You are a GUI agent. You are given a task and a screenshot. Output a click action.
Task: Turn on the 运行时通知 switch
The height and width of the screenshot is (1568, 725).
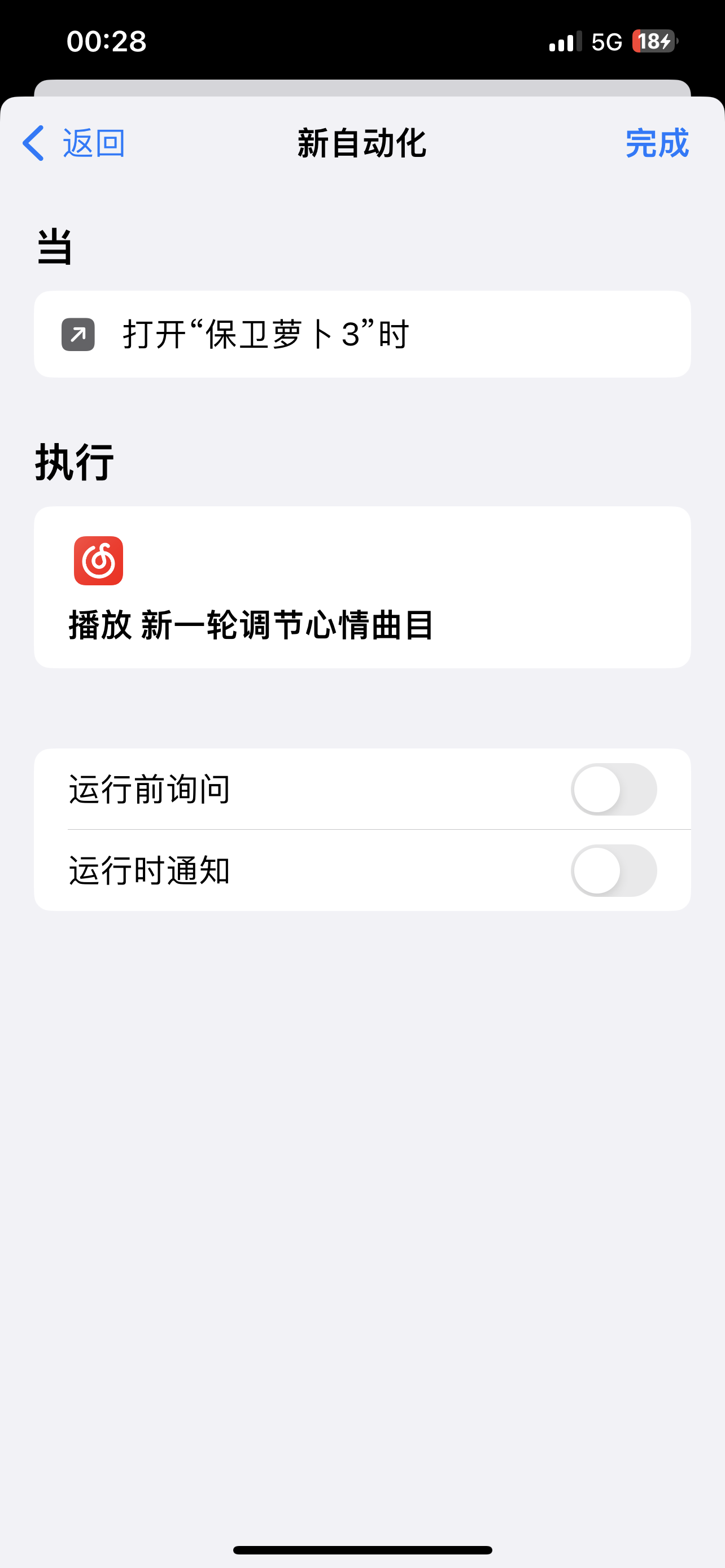(x=613, y=870)
